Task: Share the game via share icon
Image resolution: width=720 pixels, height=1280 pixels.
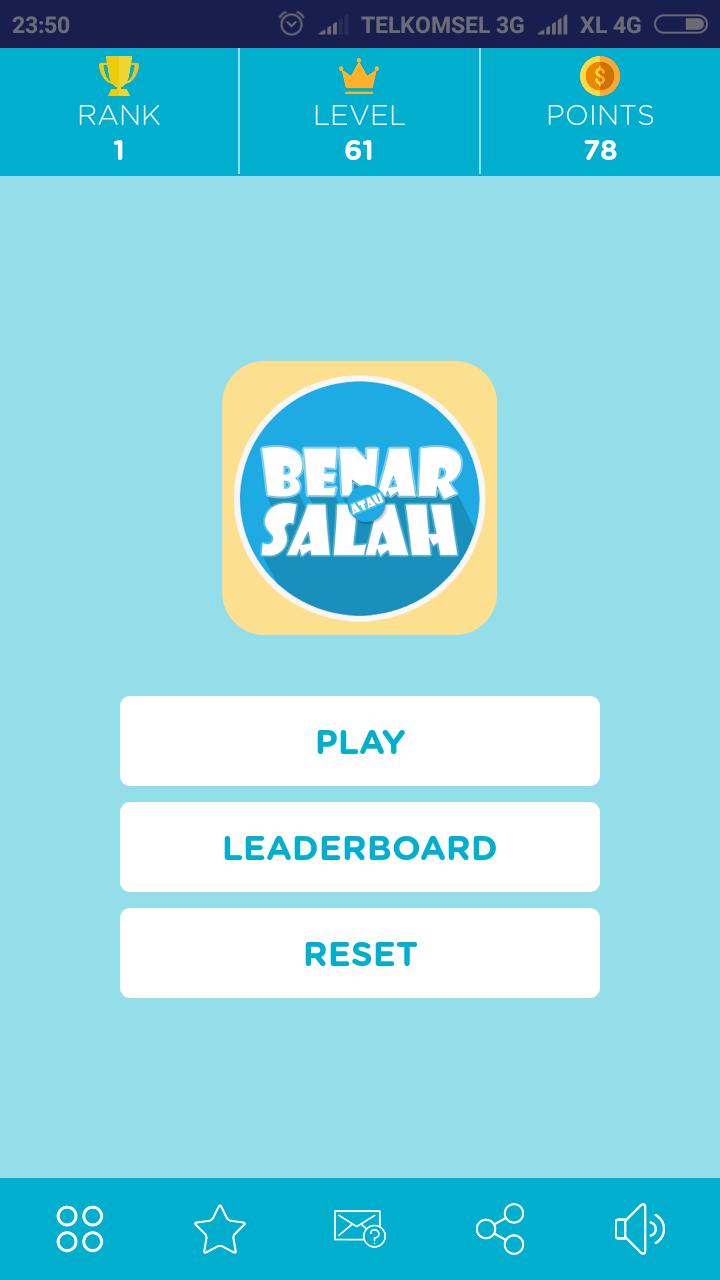Action: tap(500, 1229)
